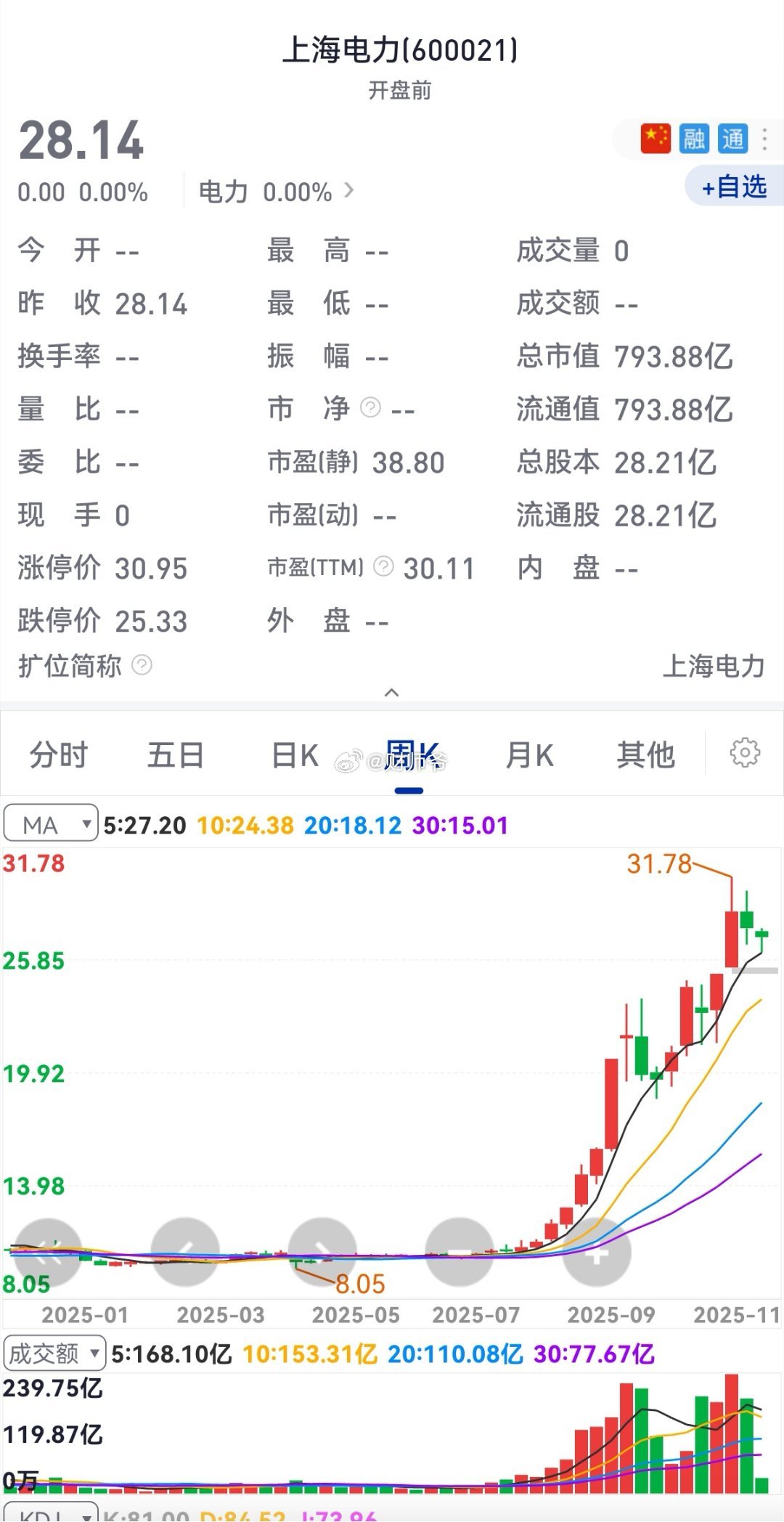This screenshot has height=1522, width=784.
Task: Collapse the quote panel with the chevron
Action: tap(392, 693)
